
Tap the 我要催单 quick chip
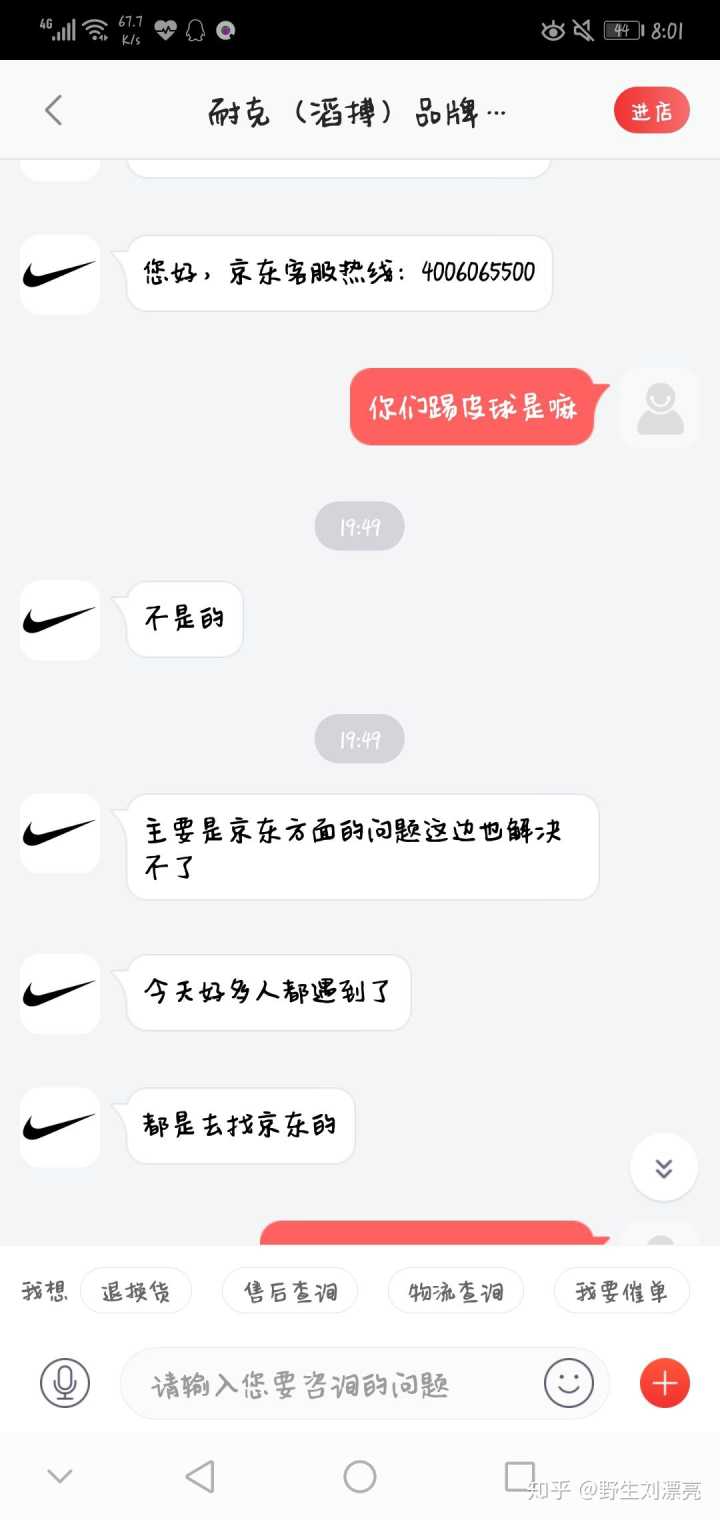click(621, 1291)
